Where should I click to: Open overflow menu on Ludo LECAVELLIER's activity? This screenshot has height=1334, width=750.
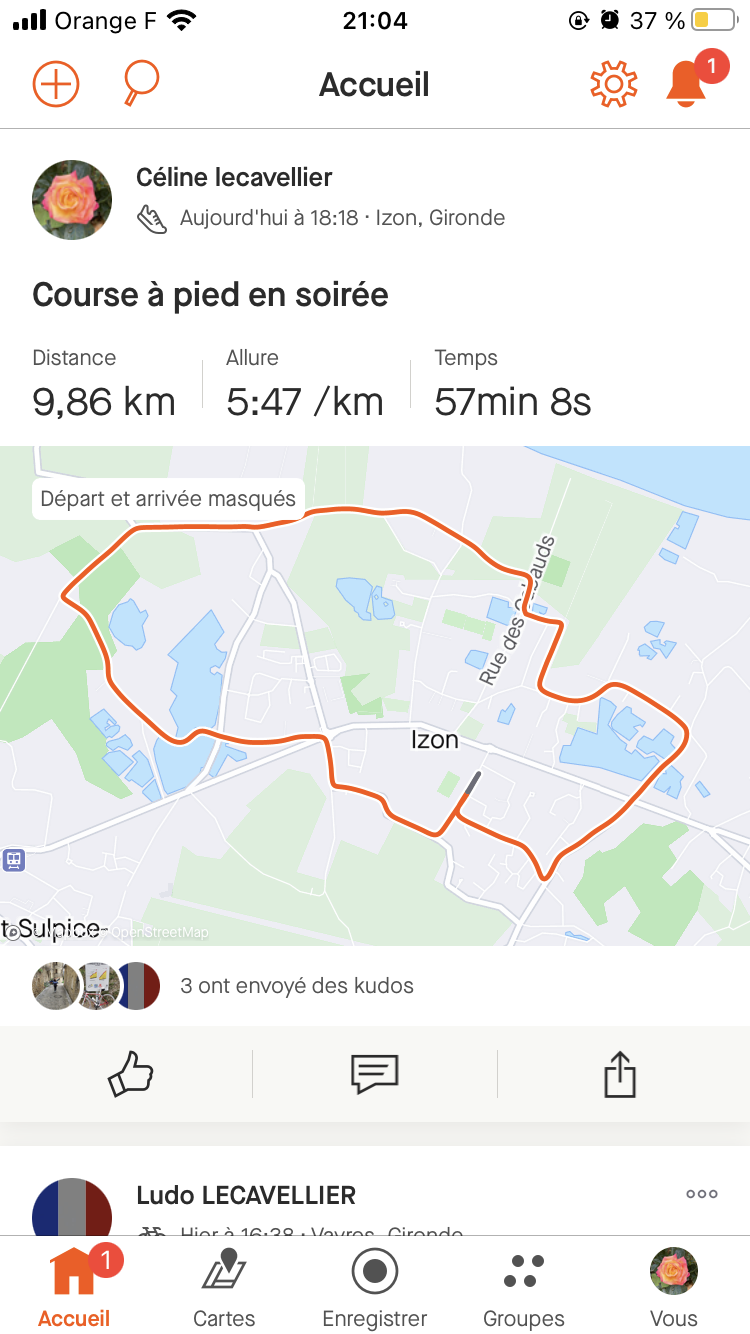702,1194
